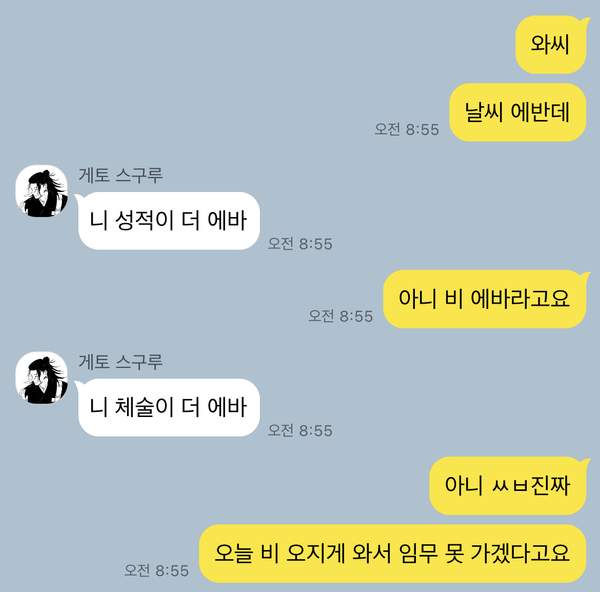Open profile picture beside '니 체술이 더 에바'
This screenshot has width=600, height=592.
42,378
